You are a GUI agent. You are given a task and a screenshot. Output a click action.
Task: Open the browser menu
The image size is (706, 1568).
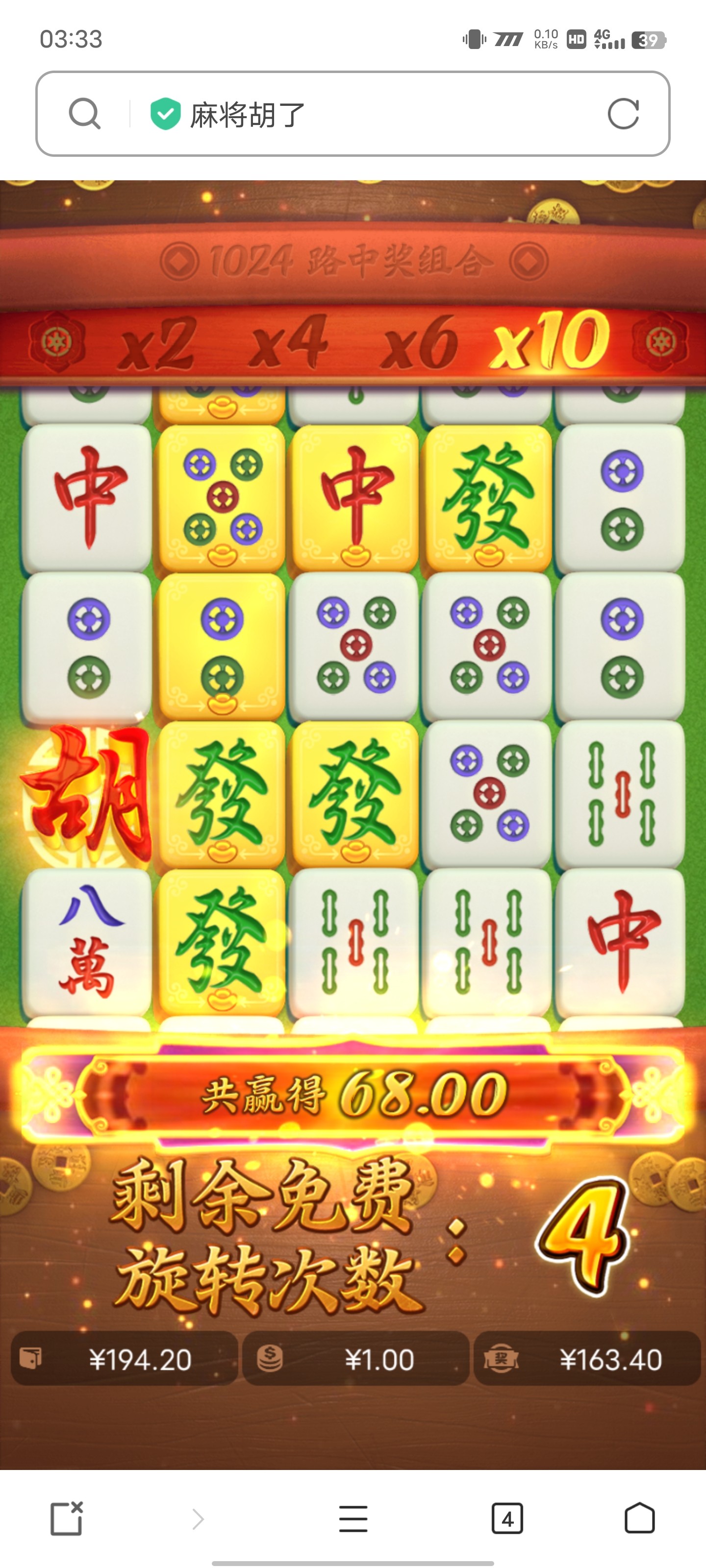tap(353, 1519)
